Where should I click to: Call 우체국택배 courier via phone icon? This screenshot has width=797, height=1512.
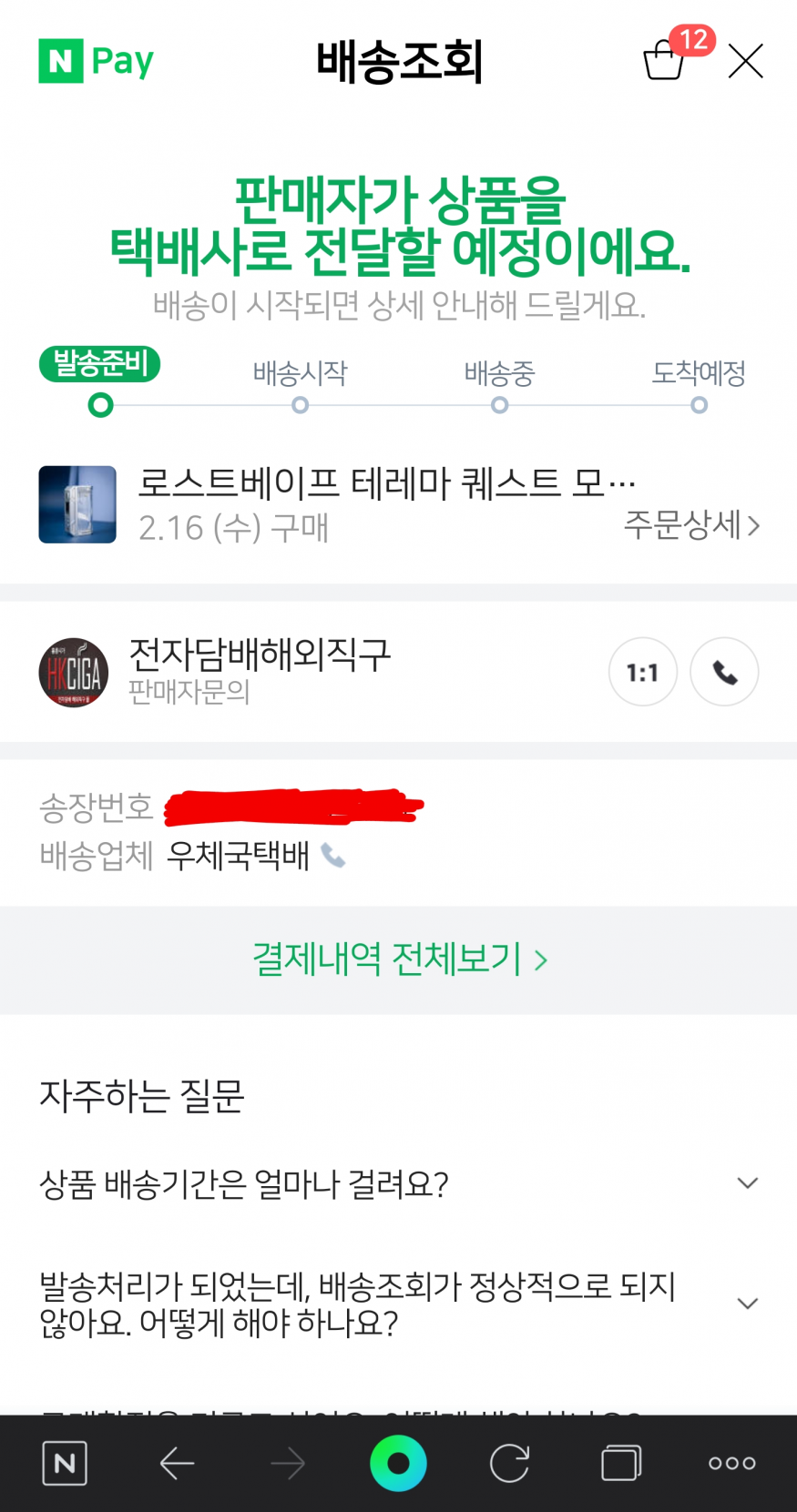(333, 856)
